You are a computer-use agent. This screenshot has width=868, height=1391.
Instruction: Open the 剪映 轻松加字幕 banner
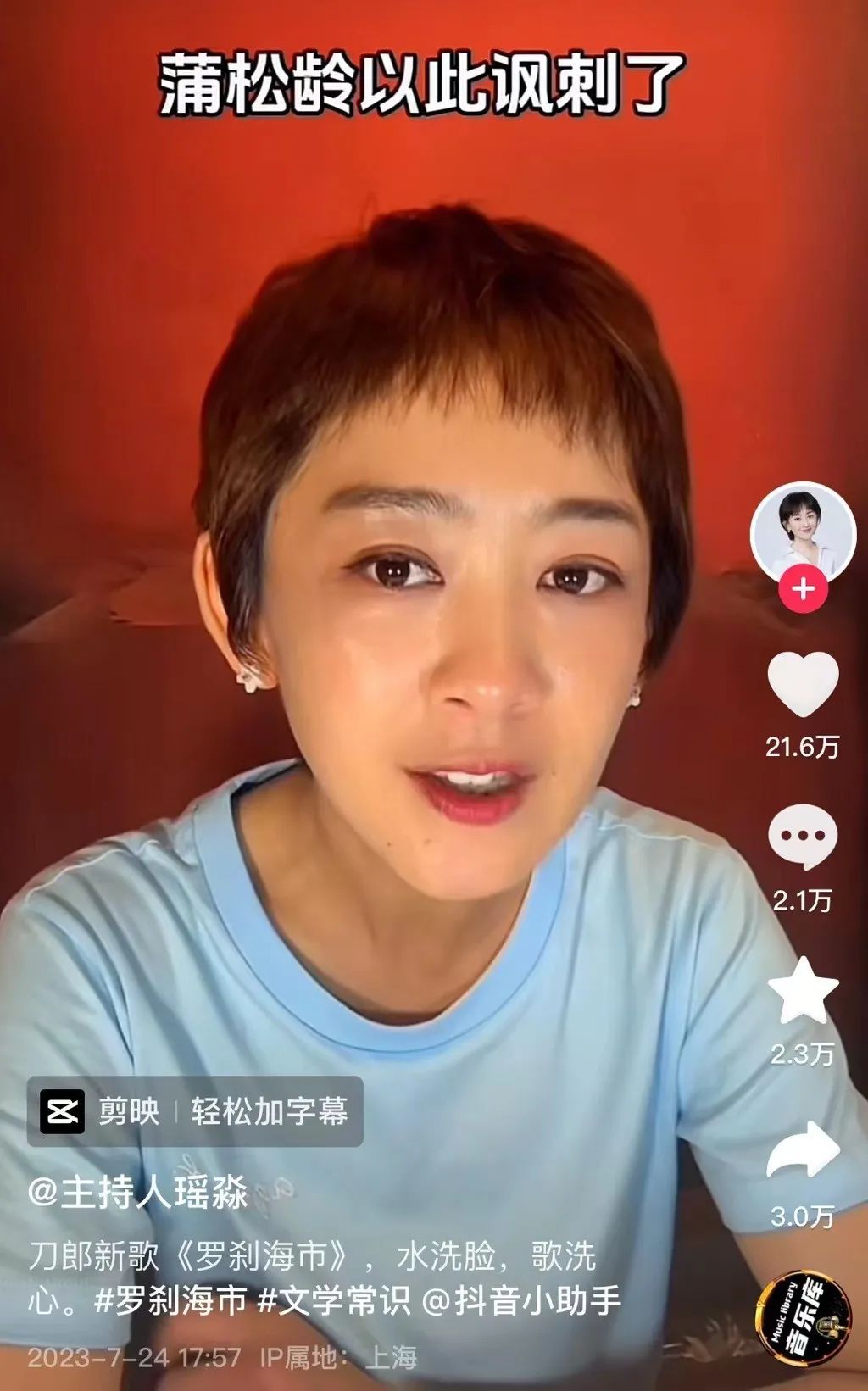point(195,1111)
